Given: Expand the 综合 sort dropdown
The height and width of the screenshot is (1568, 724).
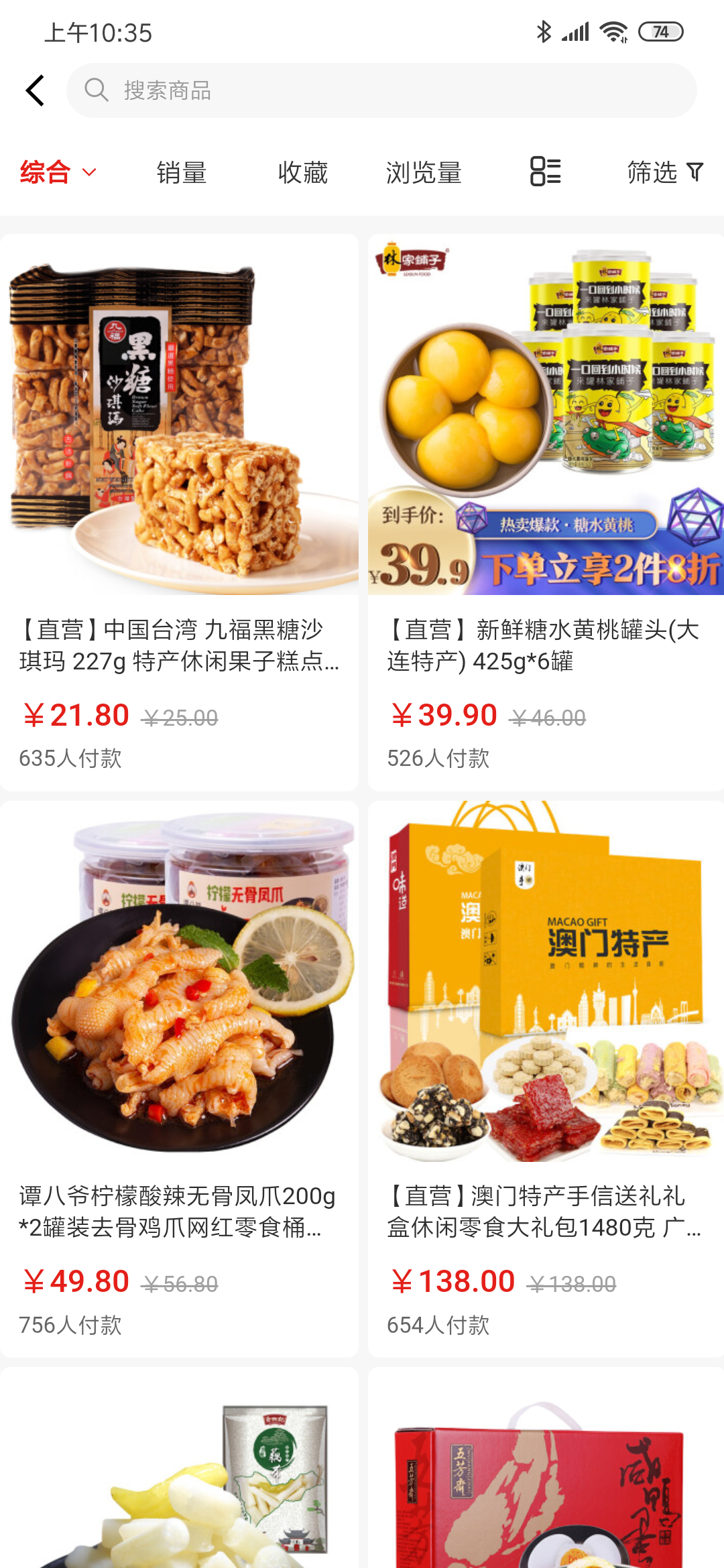Looking at the screenshot, I should coord(58,172).
